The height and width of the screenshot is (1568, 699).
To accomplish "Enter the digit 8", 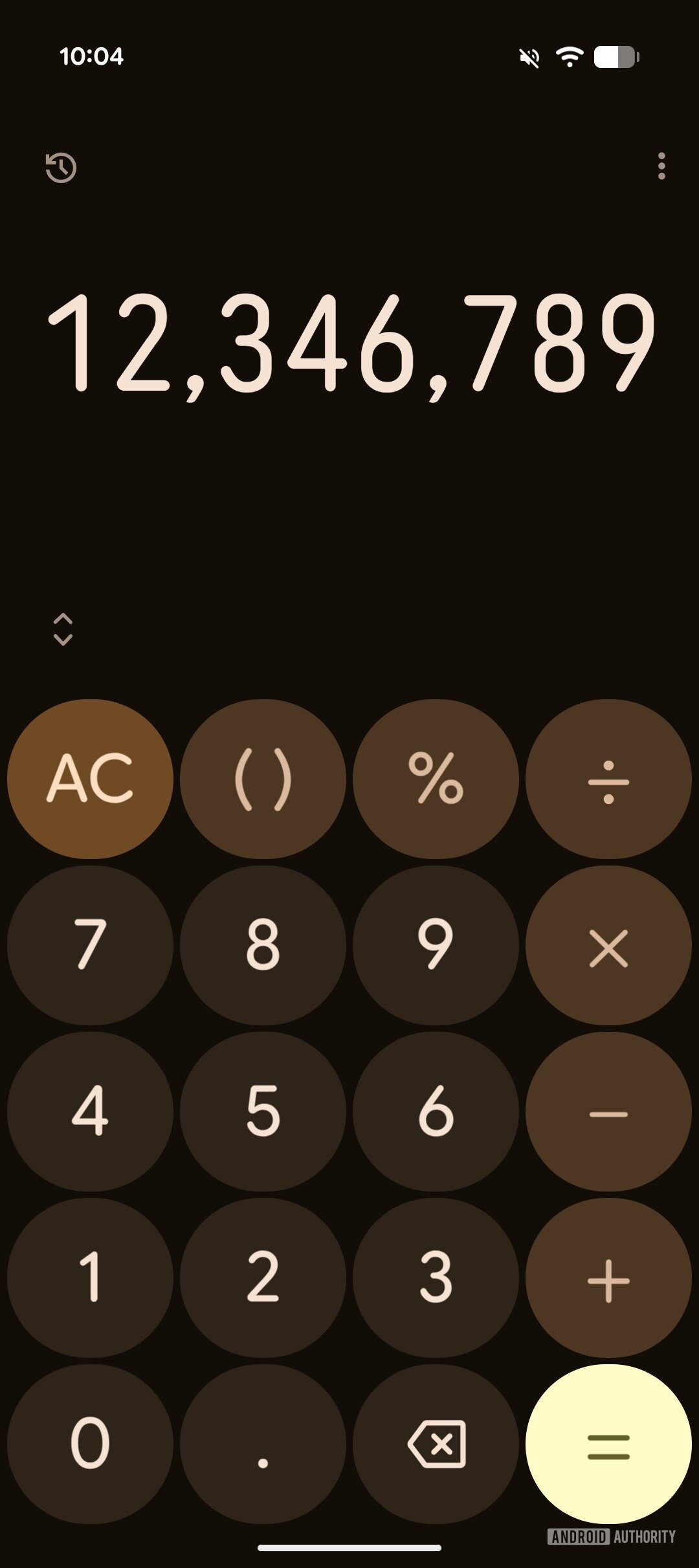I will tap(263, 945).
